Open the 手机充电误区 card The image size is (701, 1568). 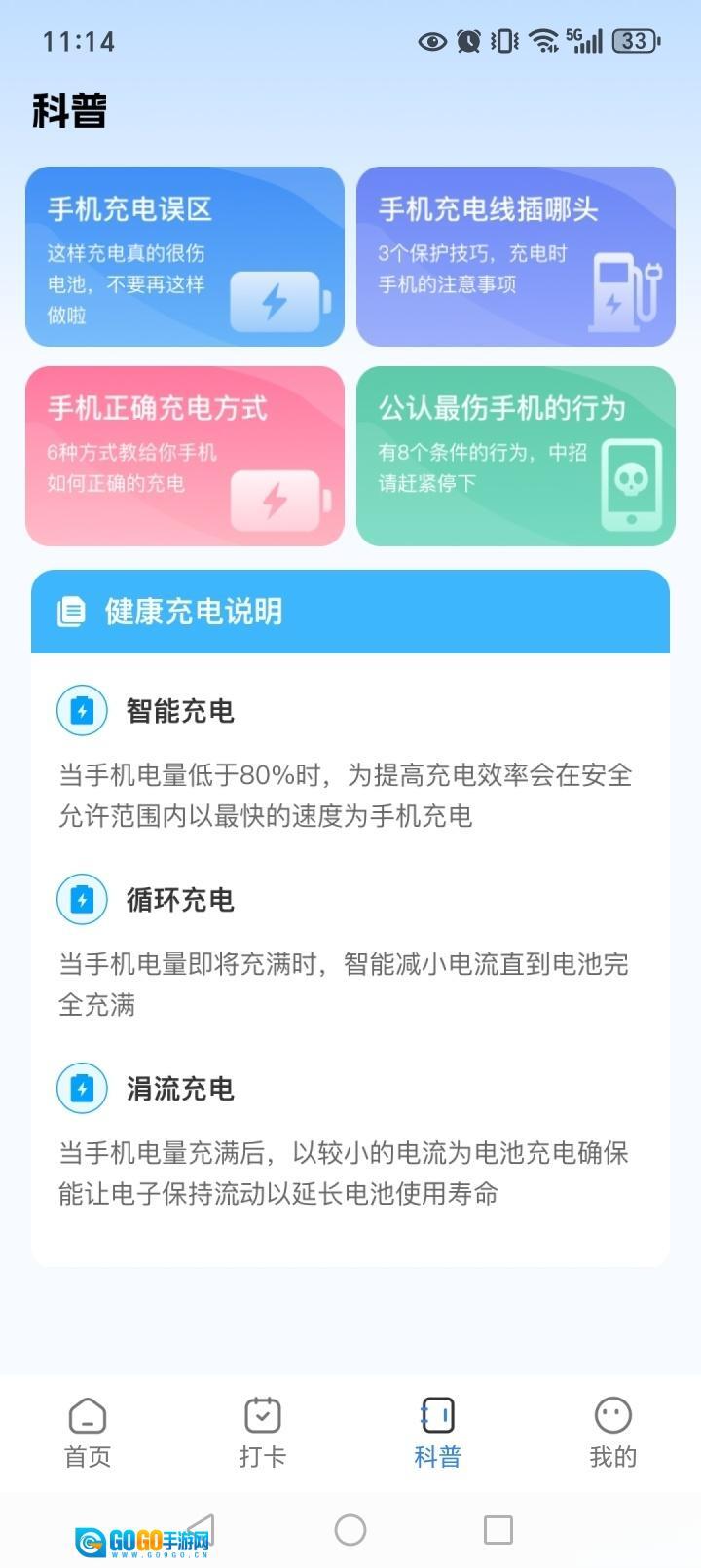[x=185, y=256]
